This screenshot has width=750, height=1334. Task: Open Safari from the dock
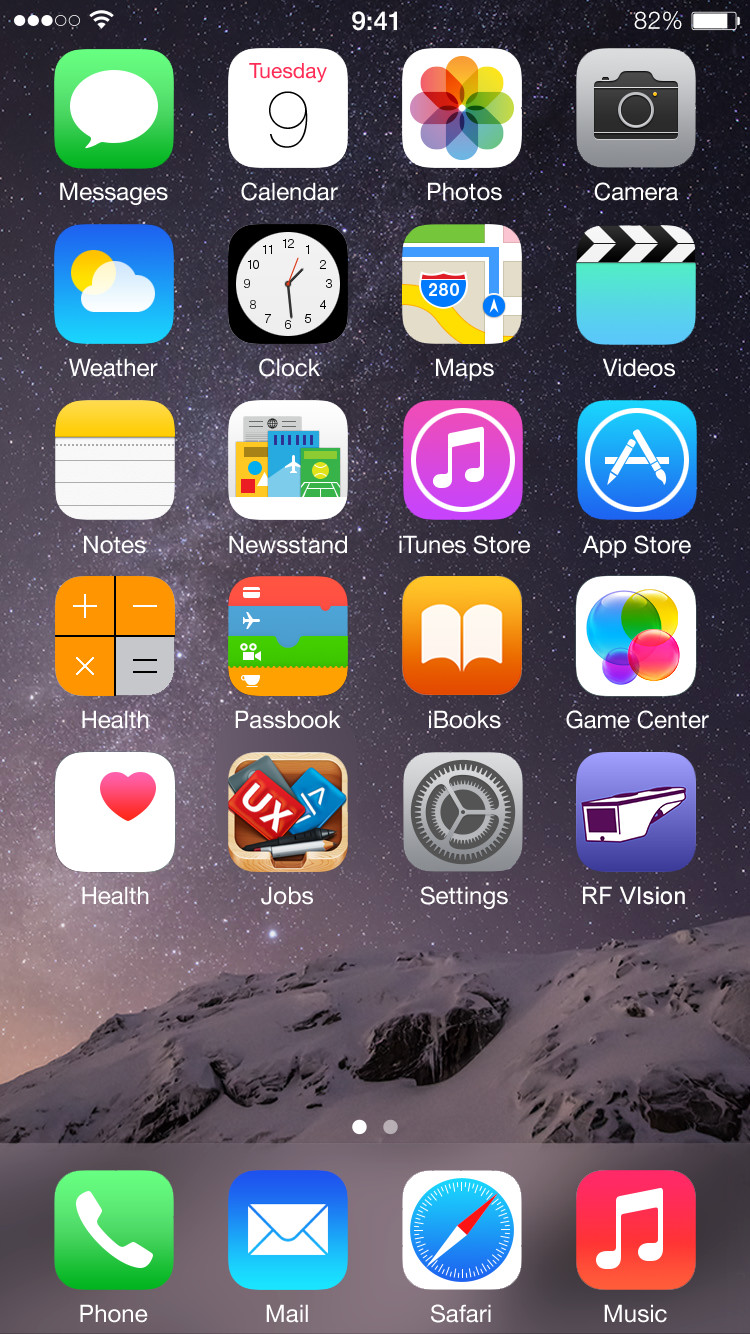point(462,1231)
